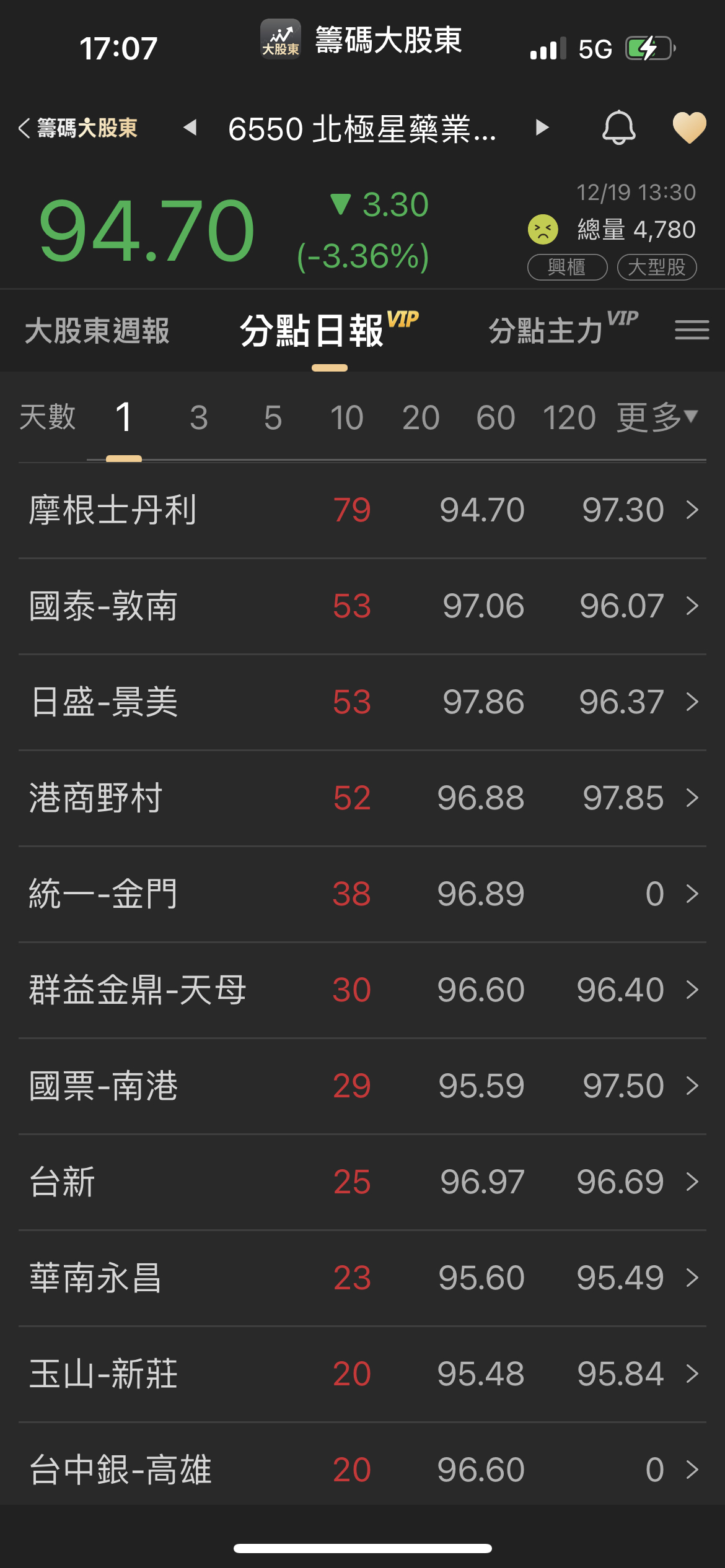Select the 3-day range
Viewport: 725px width, 1568px height.
click(x=198, y=417)
